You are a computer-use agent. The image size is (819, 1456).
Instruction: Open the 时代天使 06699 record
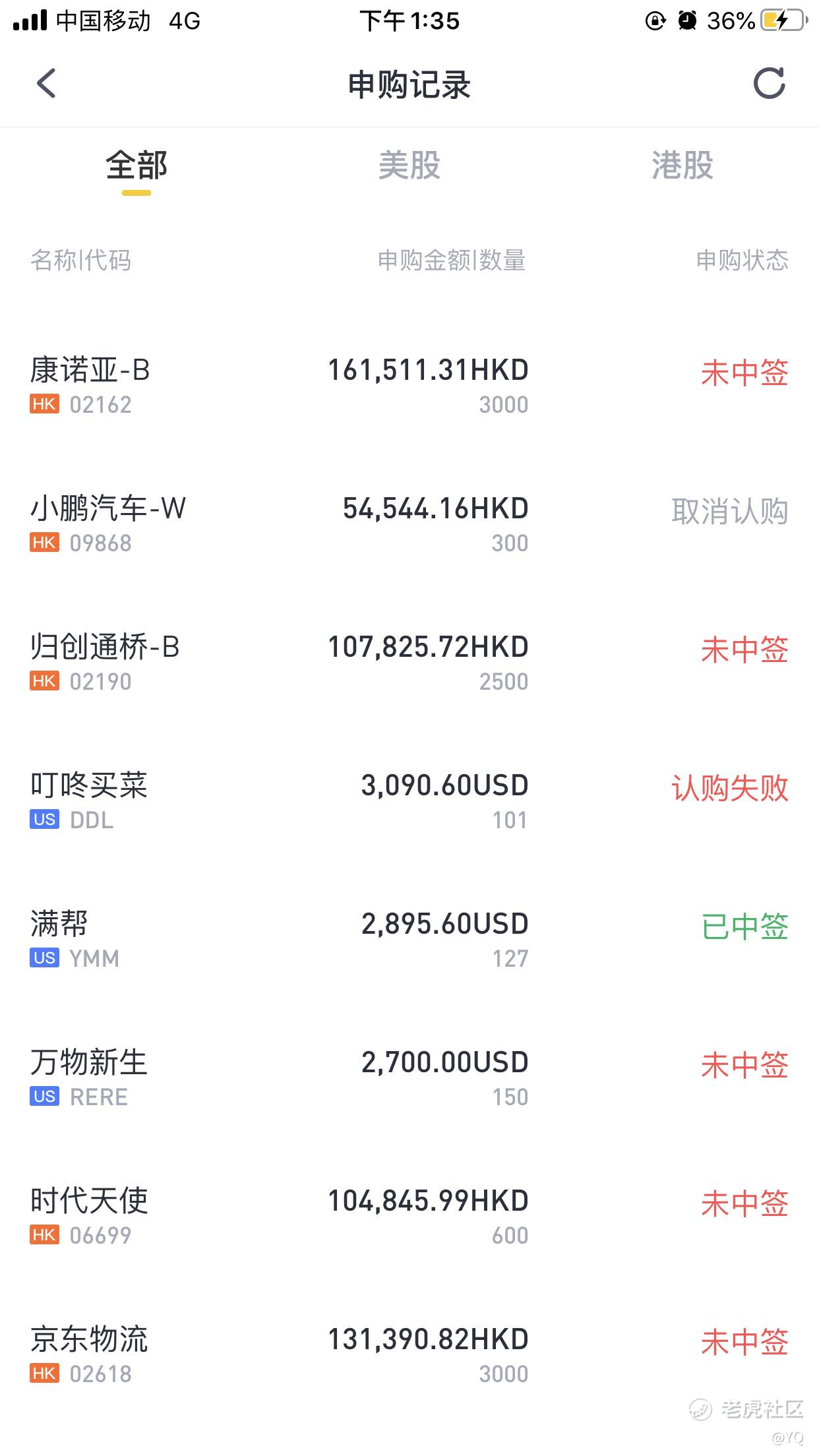409,1217
